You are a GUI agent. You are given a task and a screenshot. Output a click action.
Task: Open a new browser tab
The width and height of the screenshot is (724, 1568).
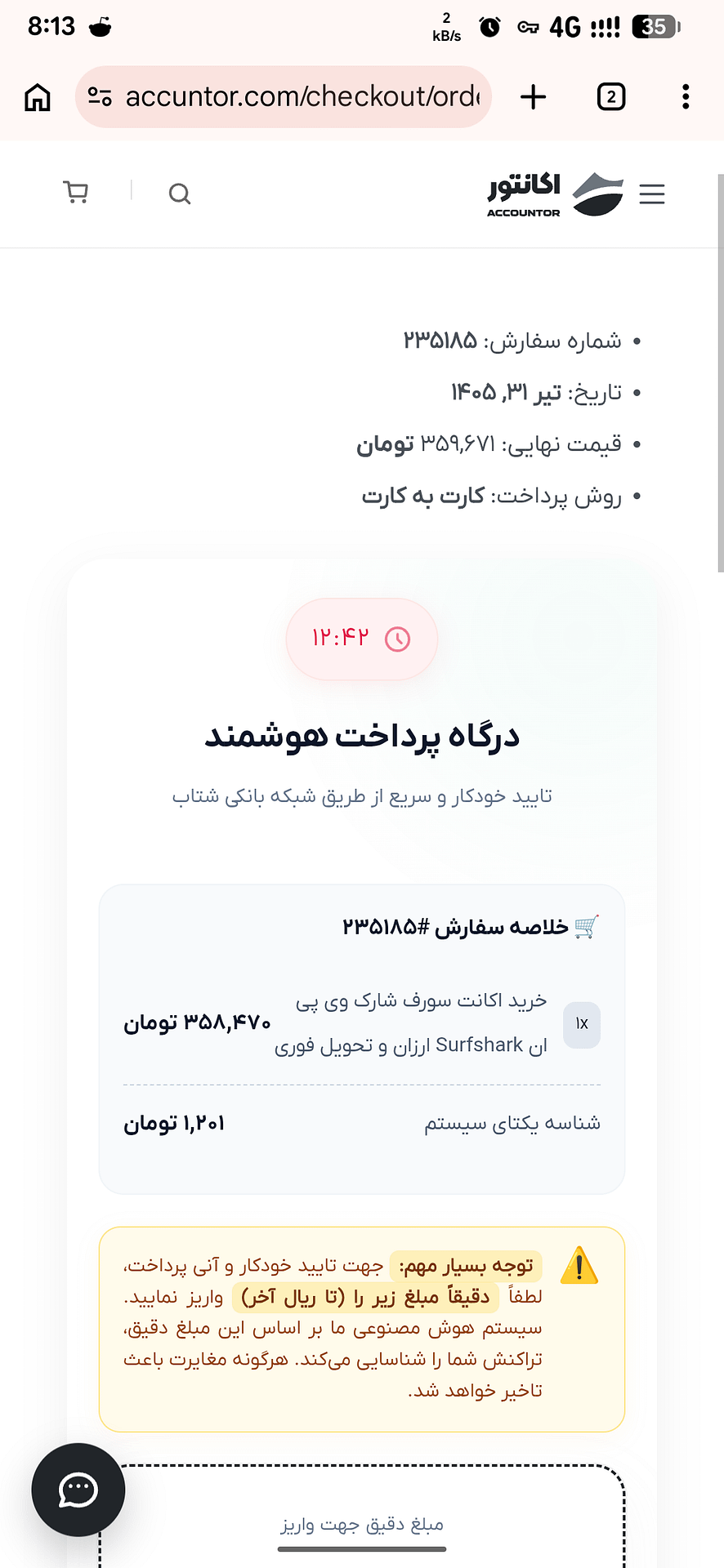533,97
